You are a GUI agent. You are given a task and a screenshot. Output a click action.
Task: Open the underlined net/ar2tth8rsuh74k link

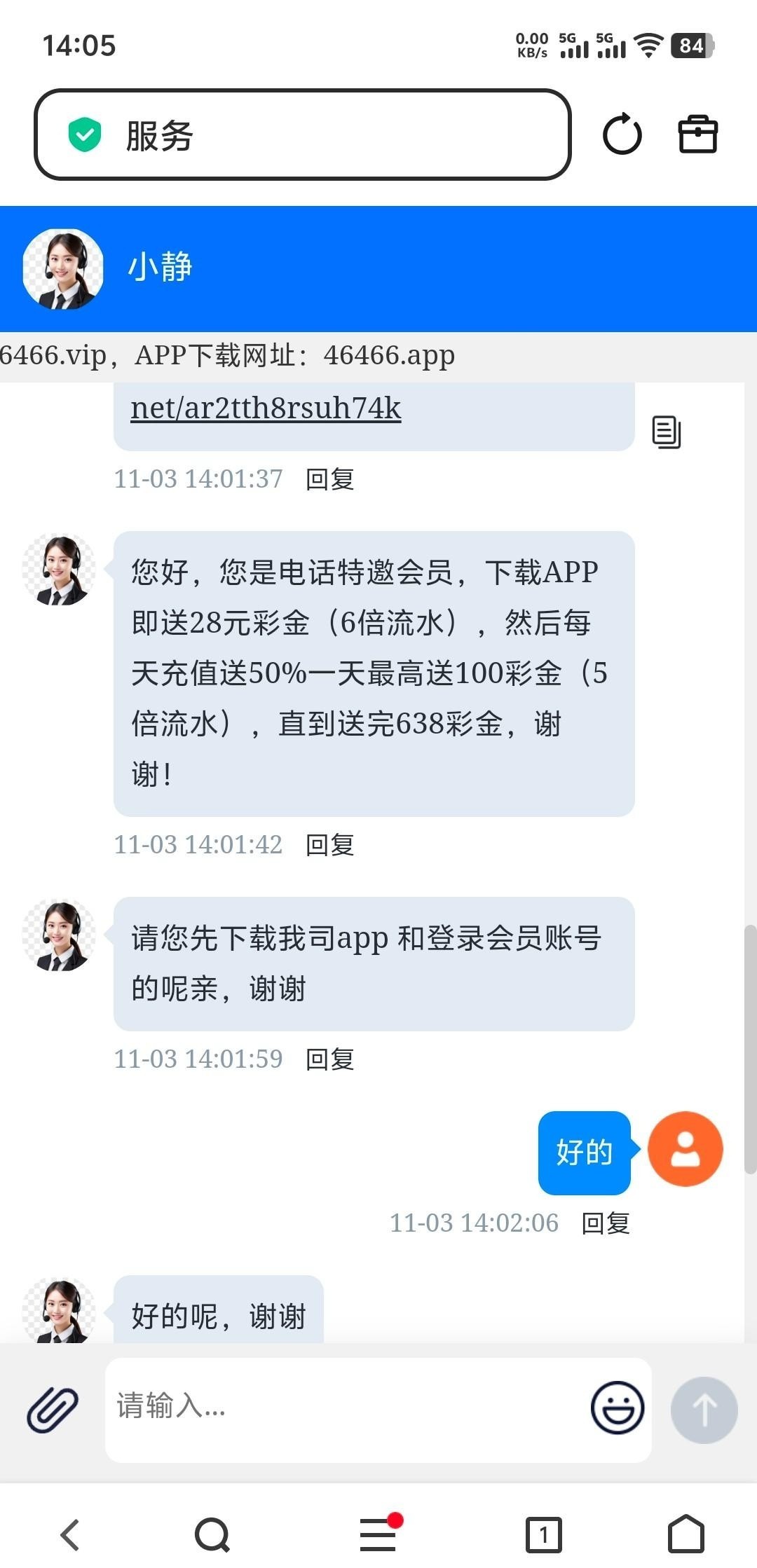266,408
